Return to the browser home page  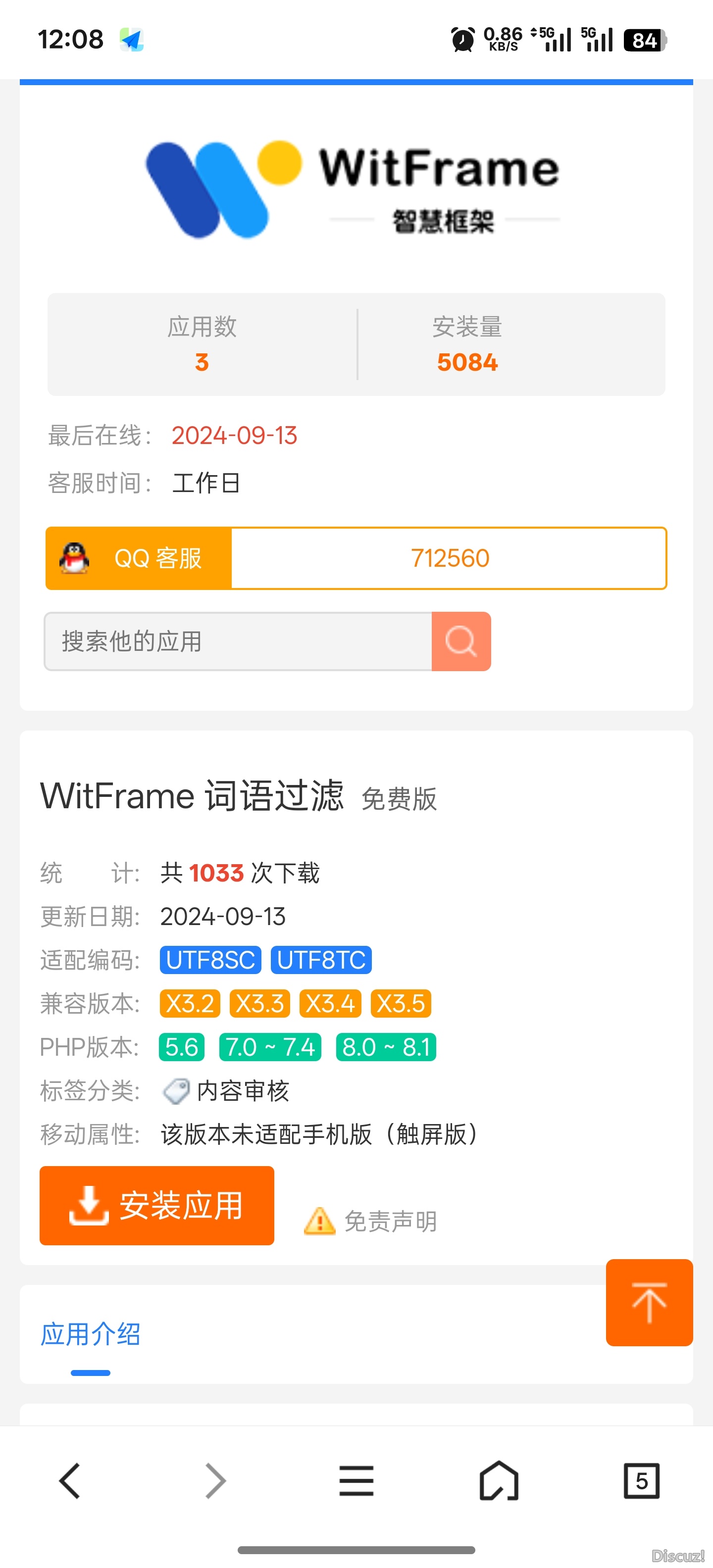pos(499,1481)
